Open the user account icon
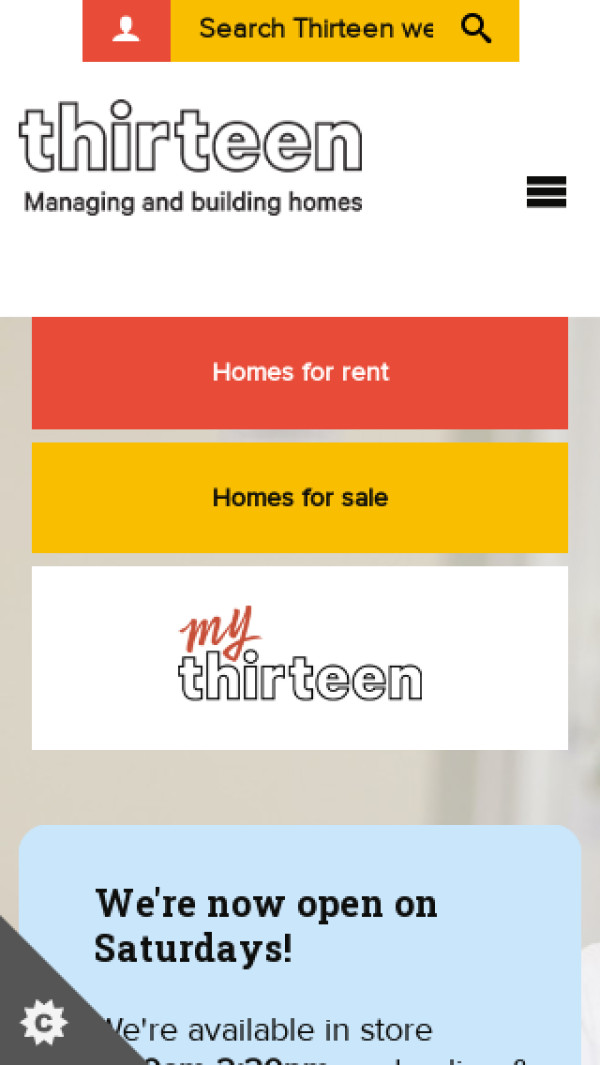The height and width of the screenshot is (1065, 600). tap(126, 30)
